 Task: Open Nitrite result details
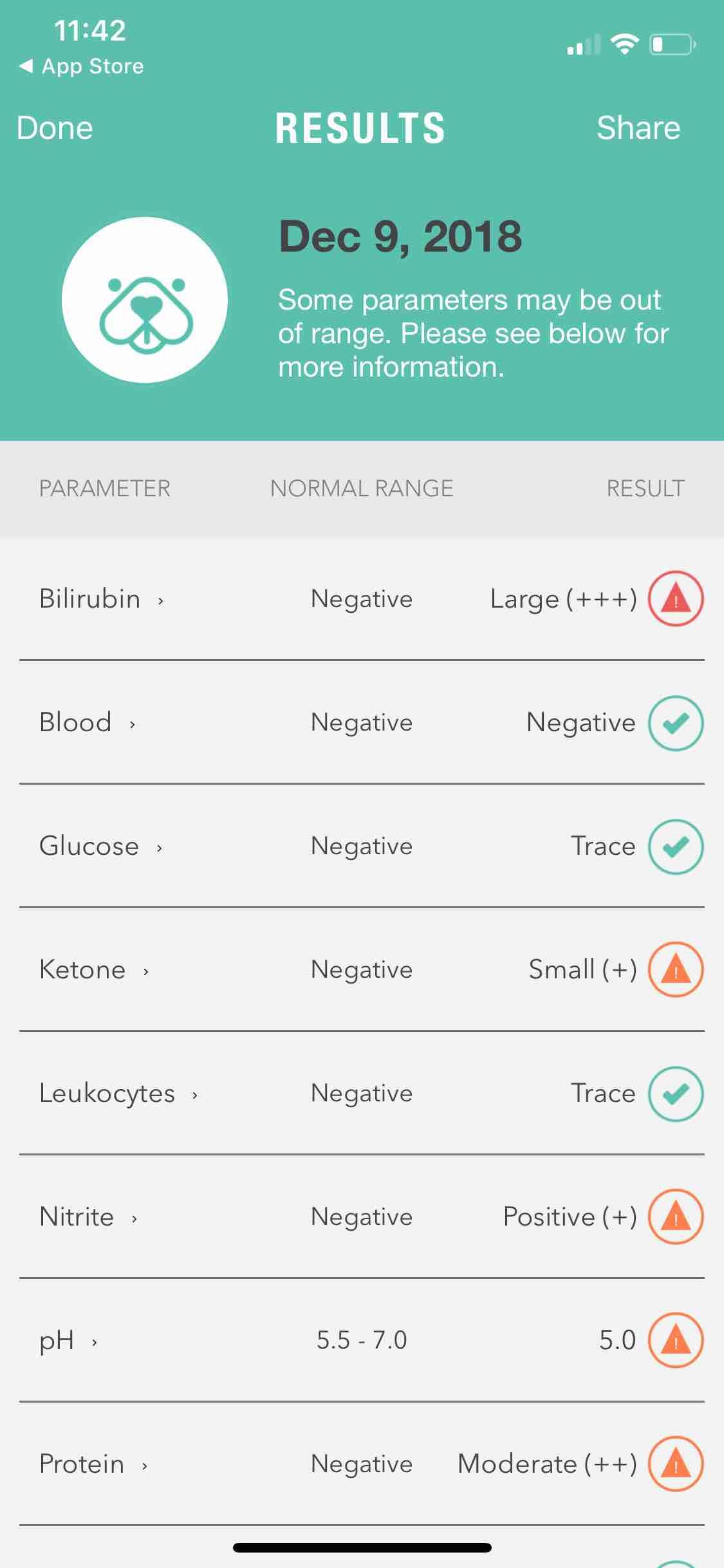click(x=88, y=1217)
